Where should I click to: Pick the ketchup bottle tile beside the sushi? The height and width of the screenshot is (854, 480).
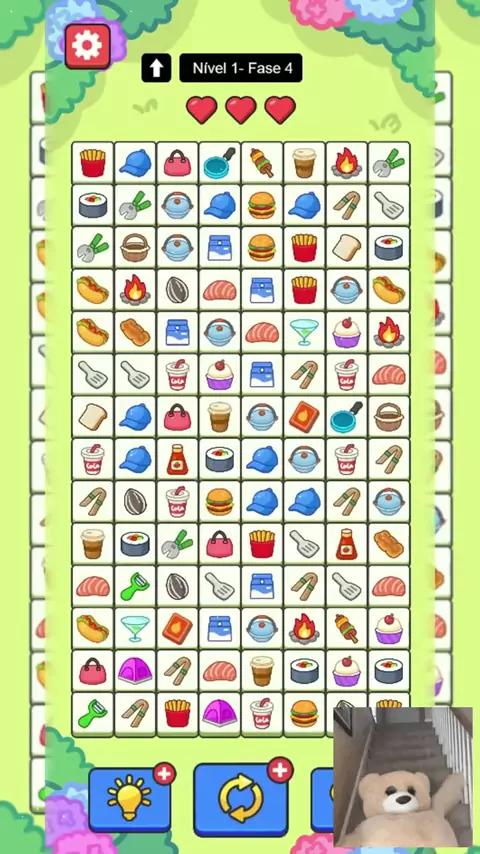tap(178, 459)
